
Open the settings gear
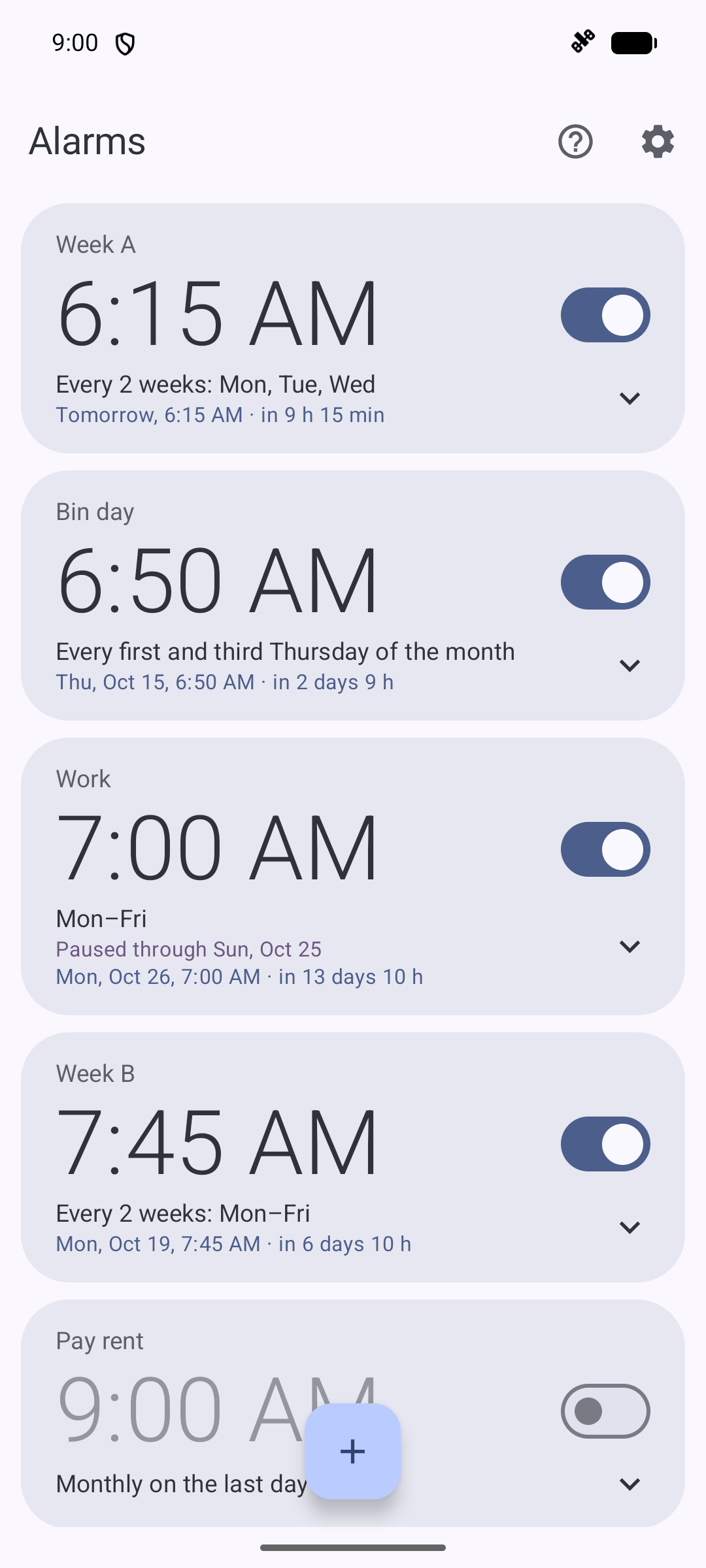pos(658,142)
